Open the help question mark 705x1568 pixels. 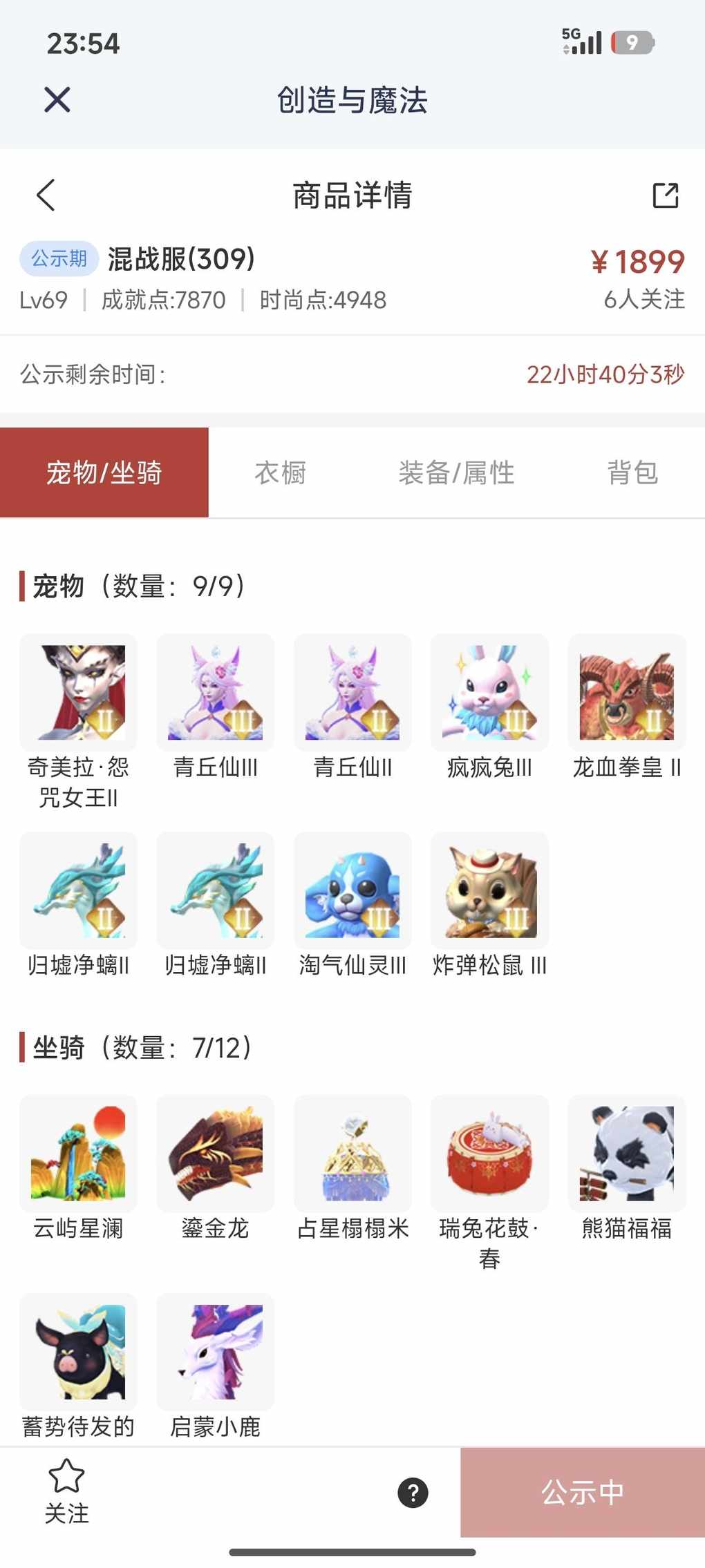click(413, 1493)
